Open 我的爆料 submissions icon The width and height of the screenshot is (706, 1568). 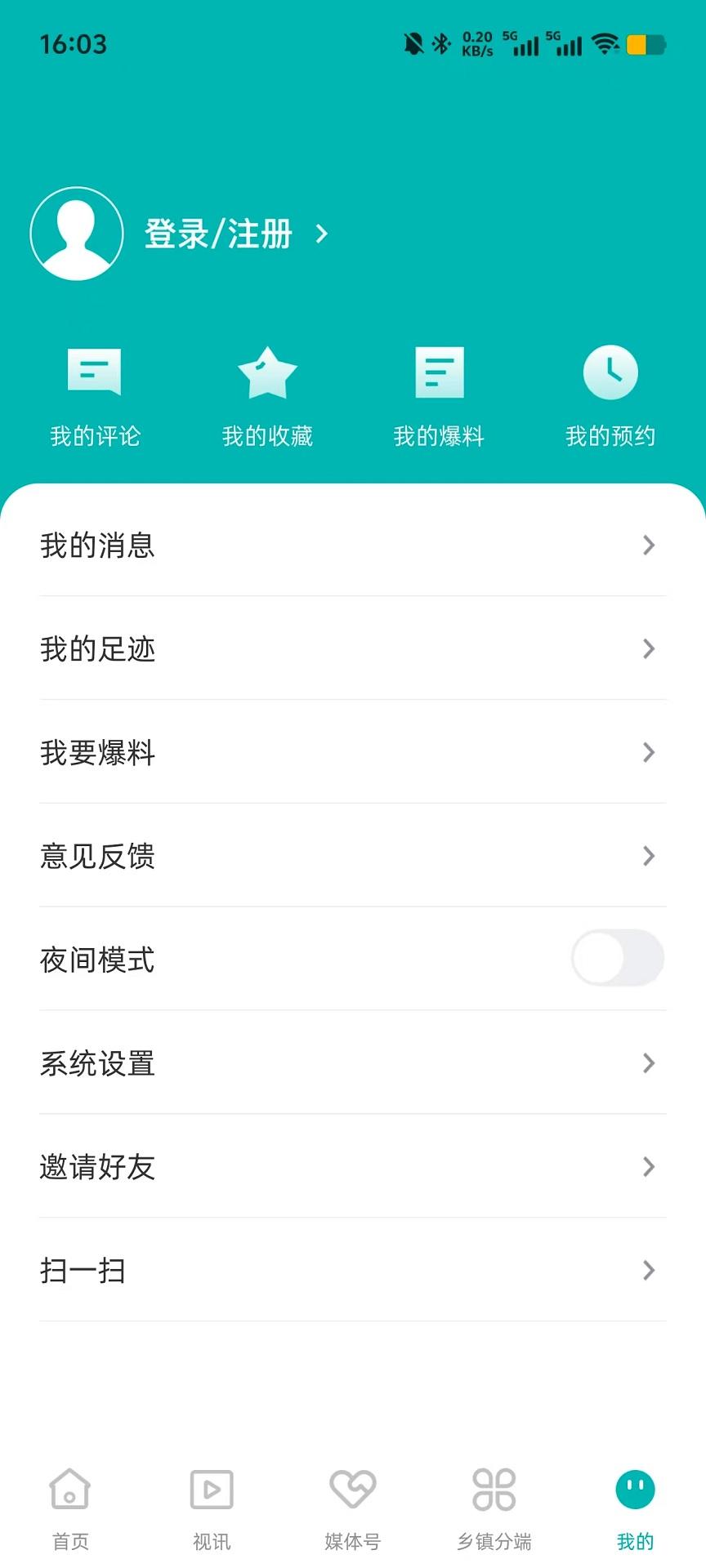(x=440, y=372)
